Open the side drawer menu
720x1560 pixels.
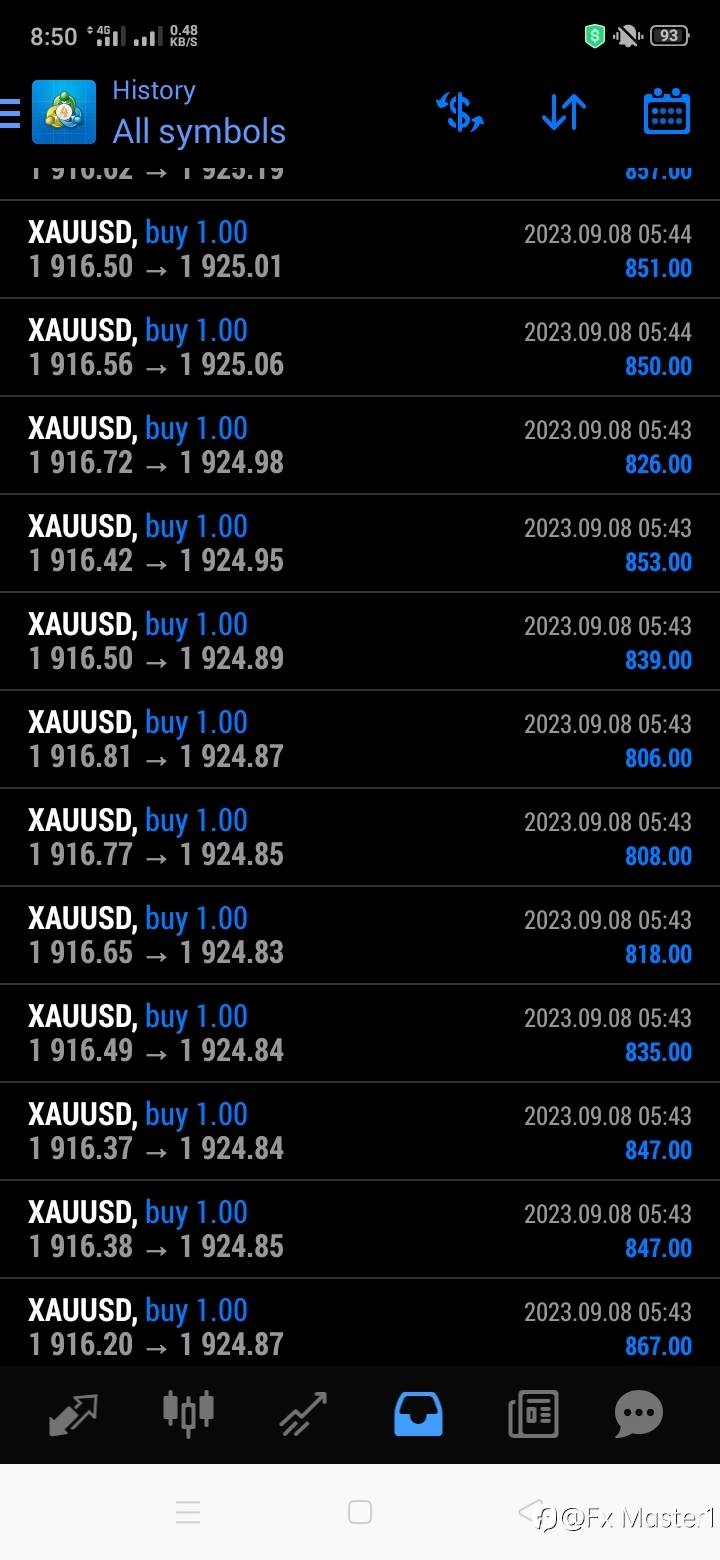click(12, 113)
